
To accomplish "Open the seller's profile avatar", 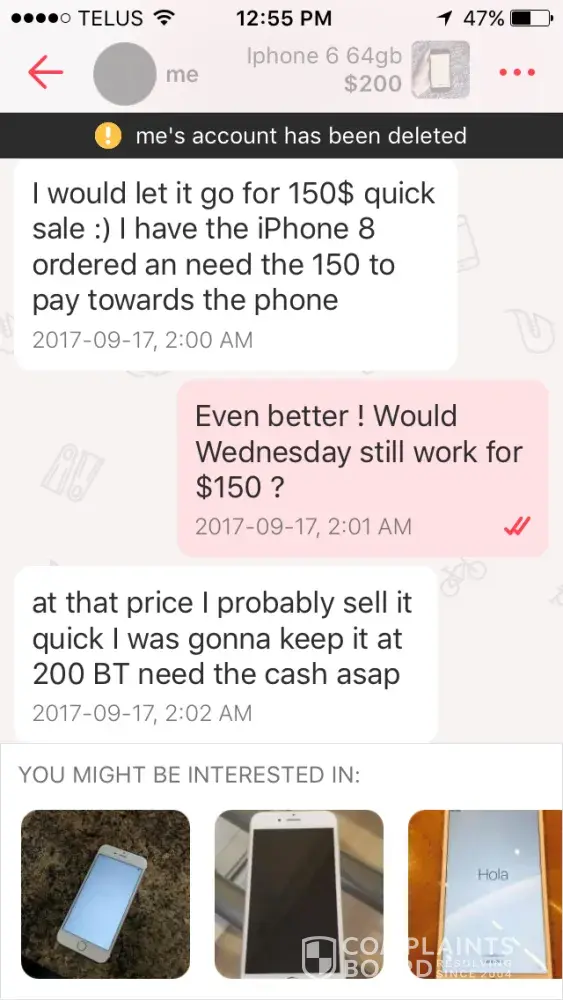I will tap(124, 74).
